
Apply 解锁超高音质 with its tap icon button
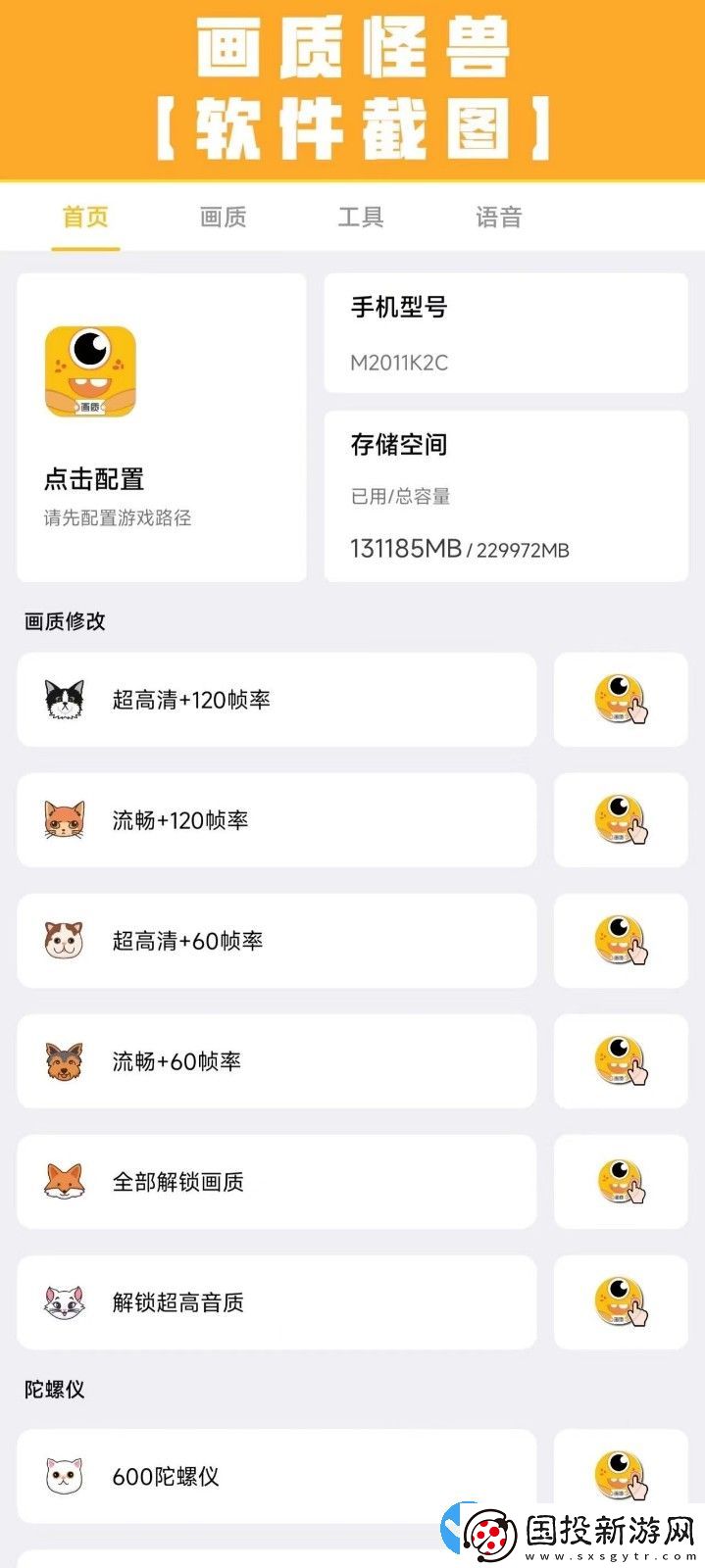coord(621,1302)
